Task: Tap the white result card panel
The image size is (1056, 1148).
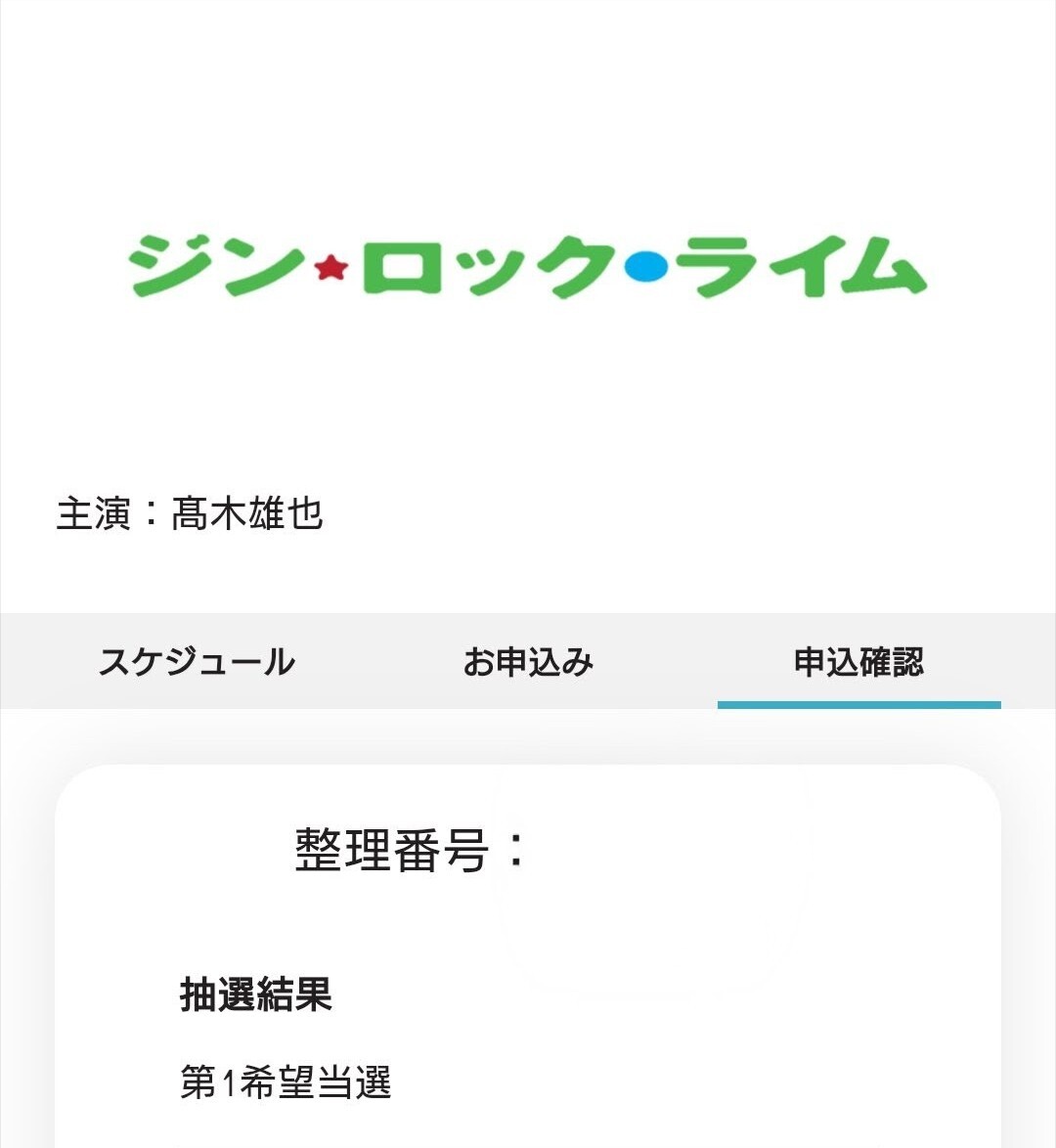Action: [528, 929]
